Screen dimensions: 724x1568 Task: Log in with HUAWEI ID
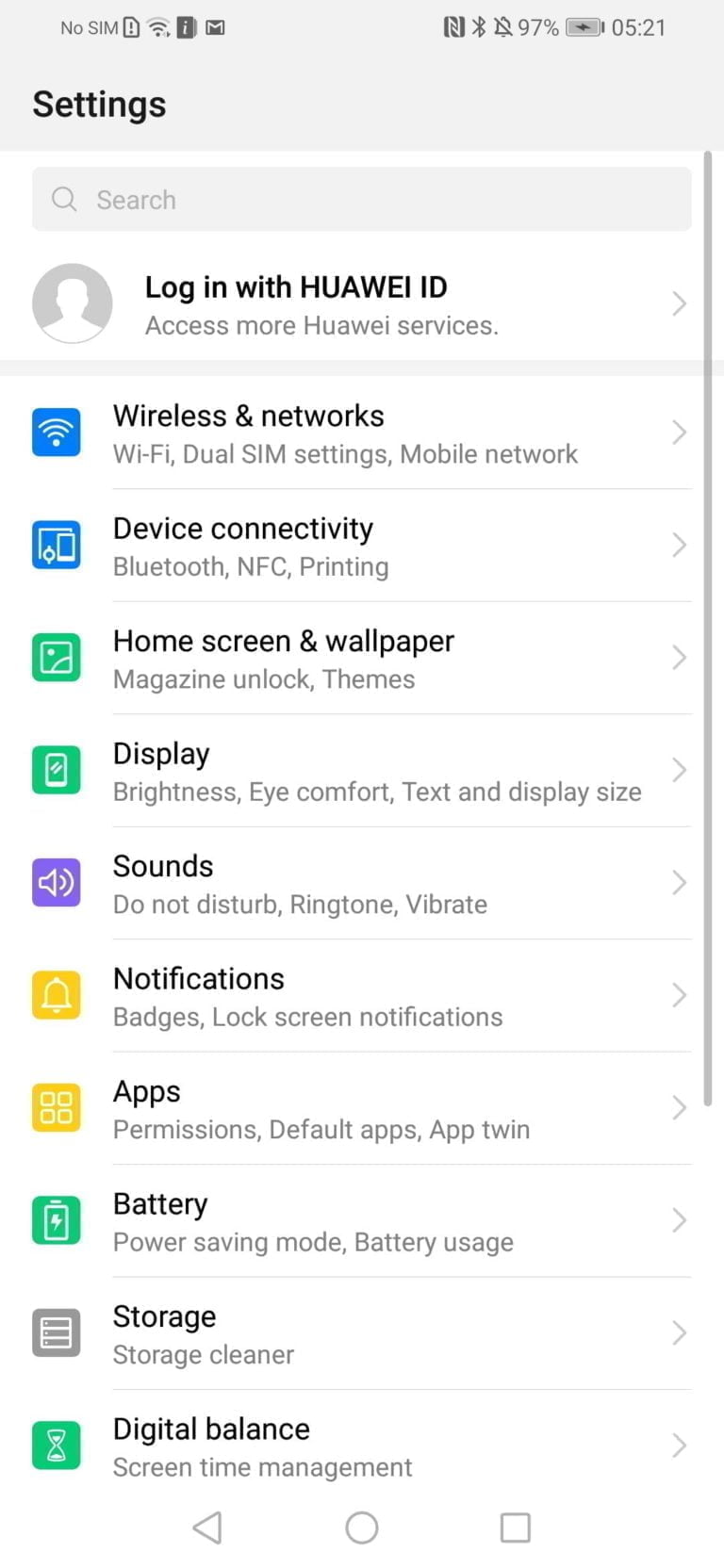coord(361,304)
